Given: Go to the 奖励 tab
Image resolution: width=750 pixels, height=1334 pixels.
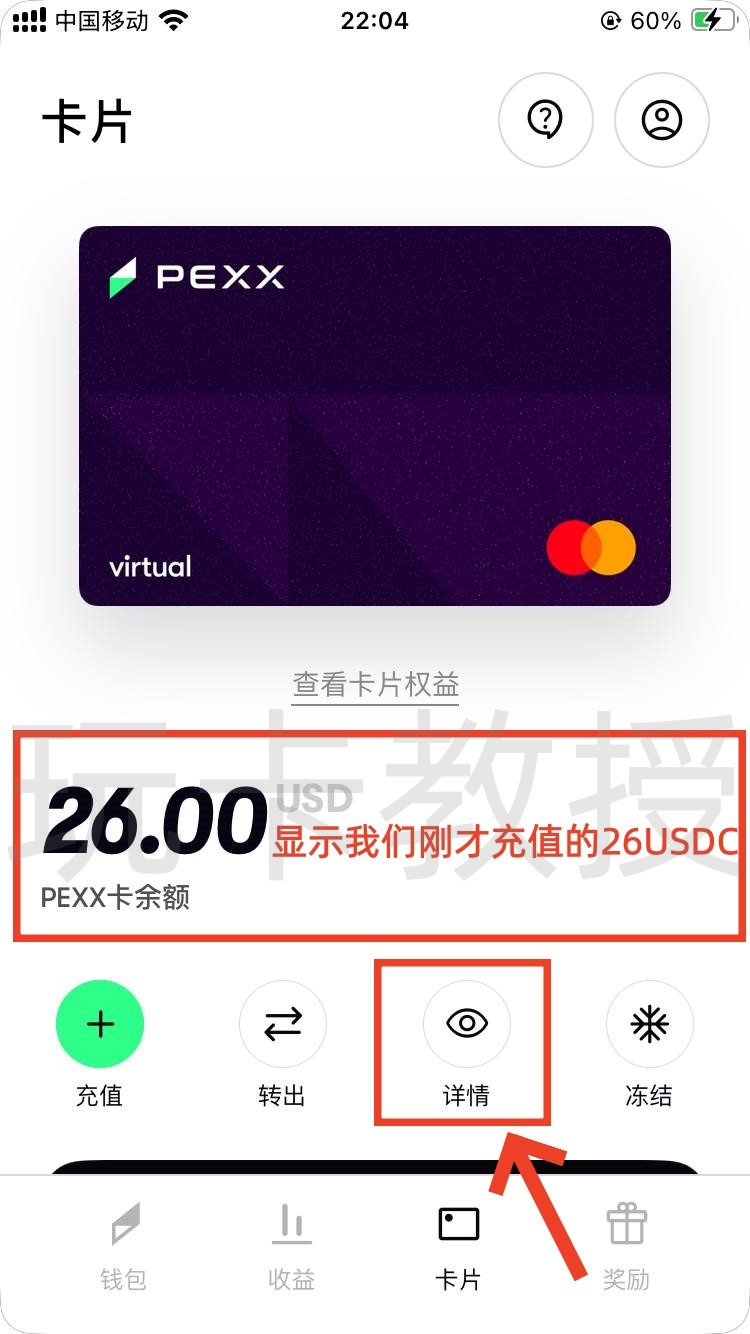Looking at the screenshot, I should pyautogui.click(x=626, y=1245).
